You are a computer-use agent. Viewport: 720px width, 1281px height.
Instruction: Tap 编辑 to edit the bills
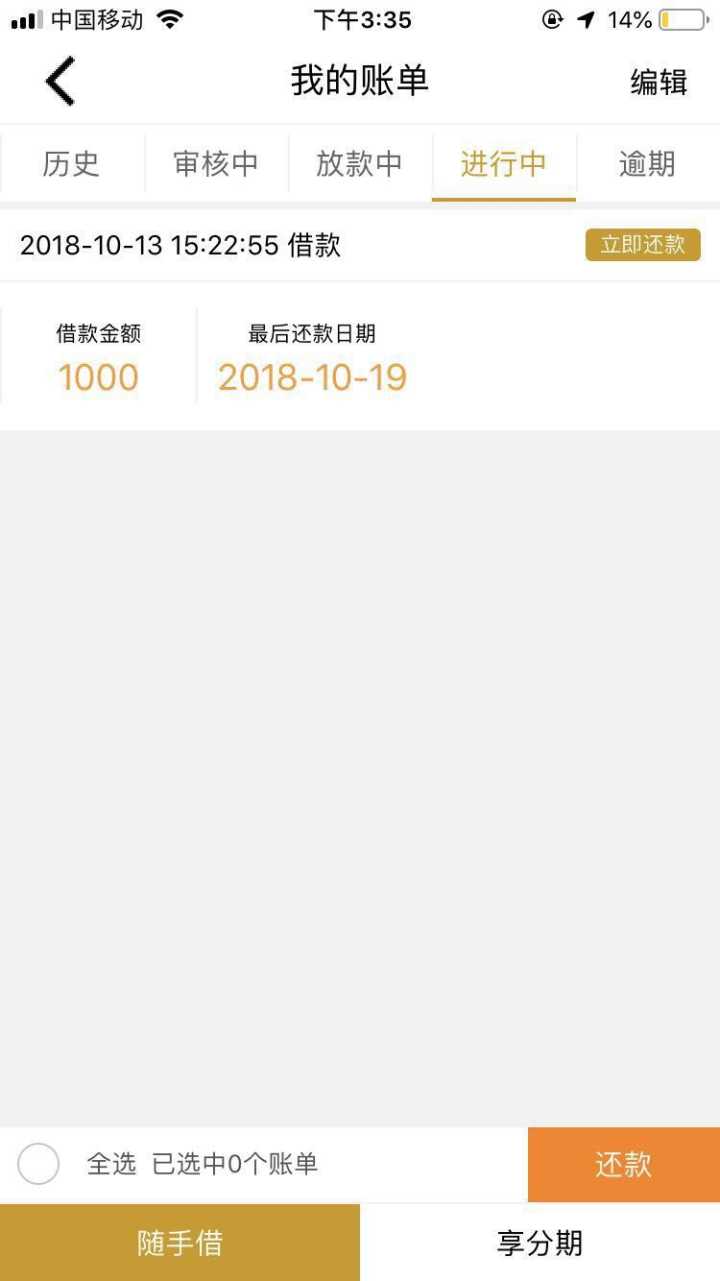coord(659,82)
